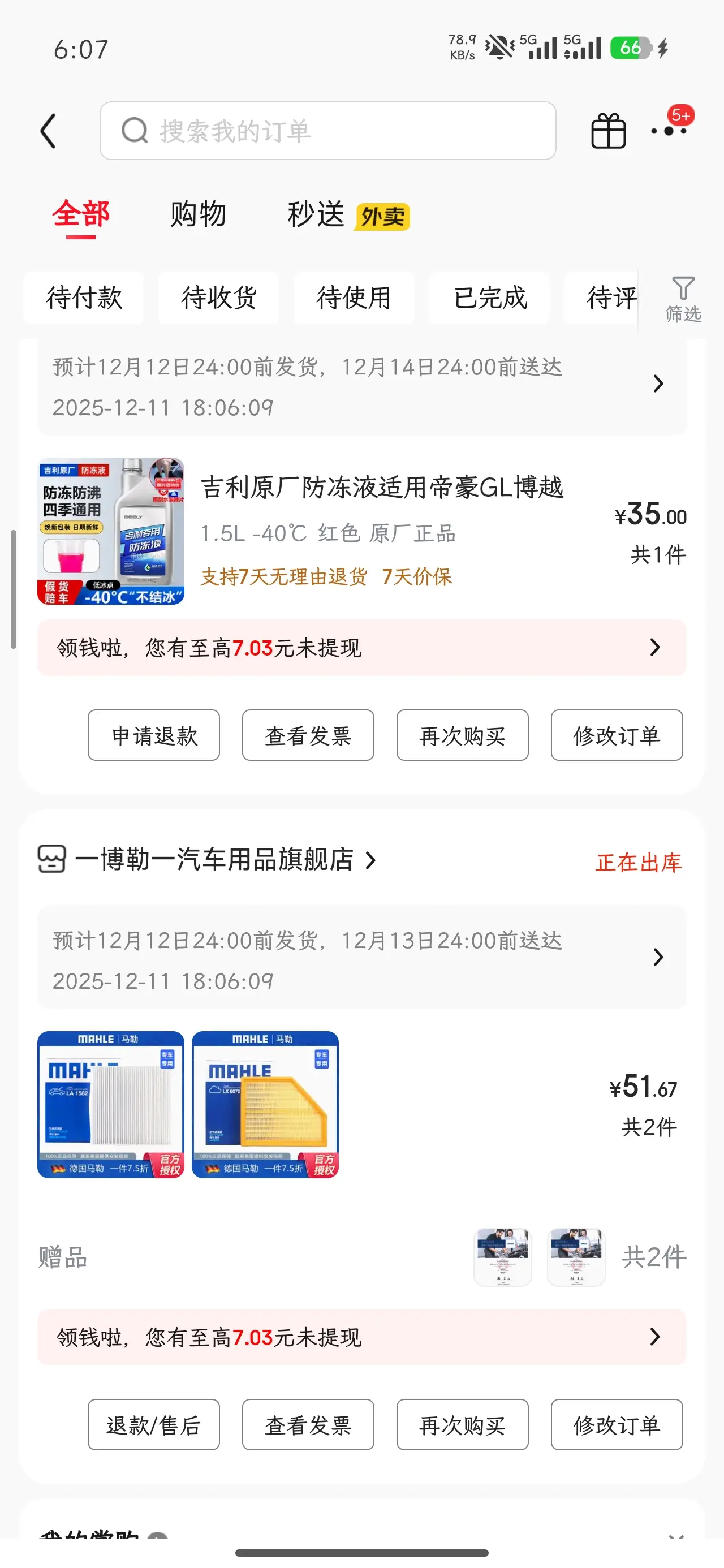Open the more options icon with 5+ badge
The height and width of the screenshot is (1568, 724).
click(x=670, y=130)
